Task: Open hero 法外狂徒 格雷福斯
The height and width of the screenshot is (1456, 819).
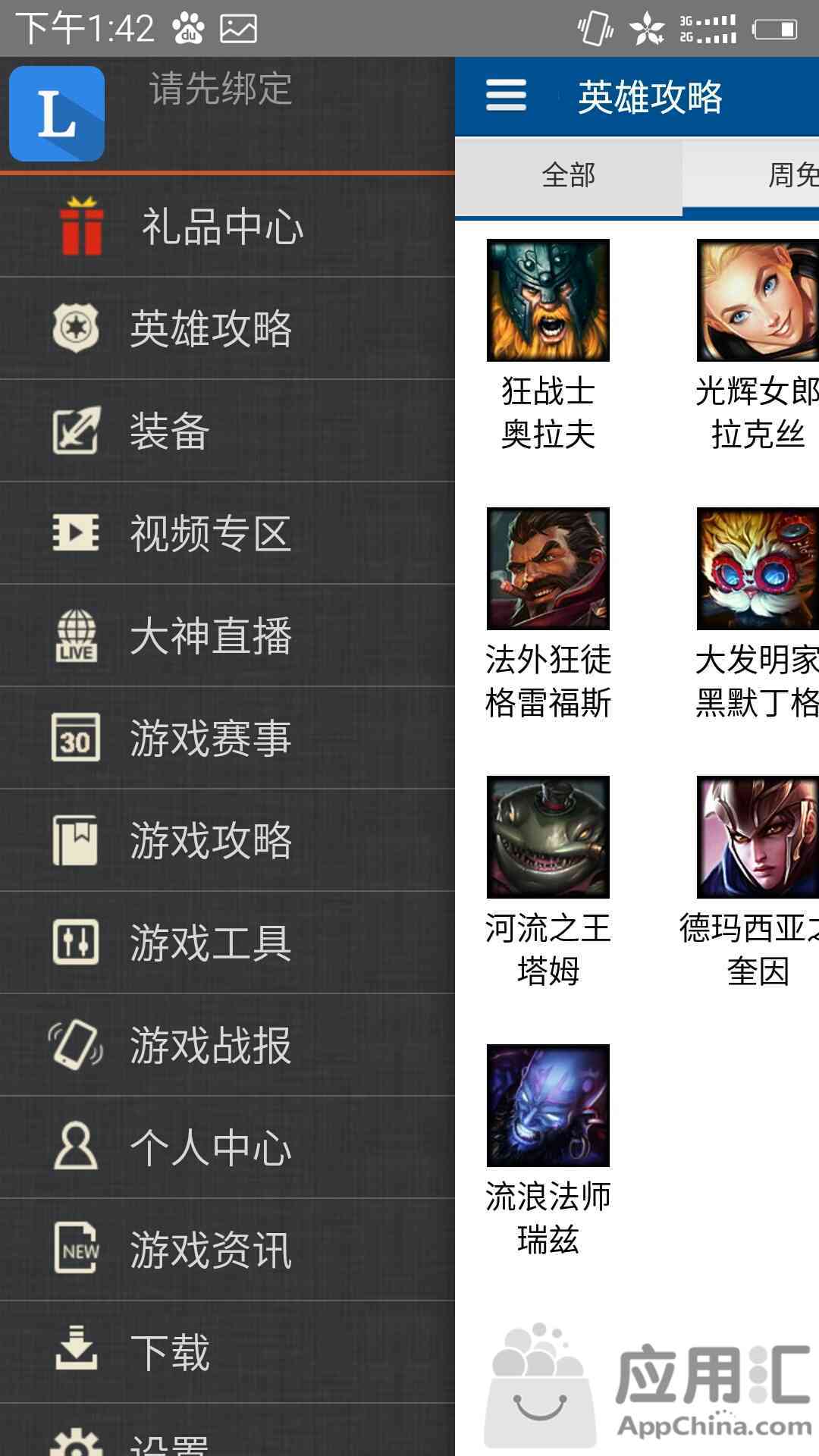Action: (548, 614)
